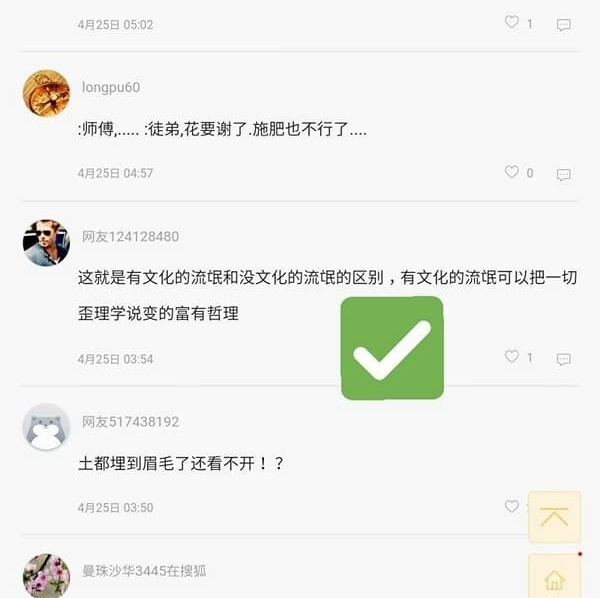Go to the home page via the house button
This screenshot has width=600, height=598.
[554, 578]
